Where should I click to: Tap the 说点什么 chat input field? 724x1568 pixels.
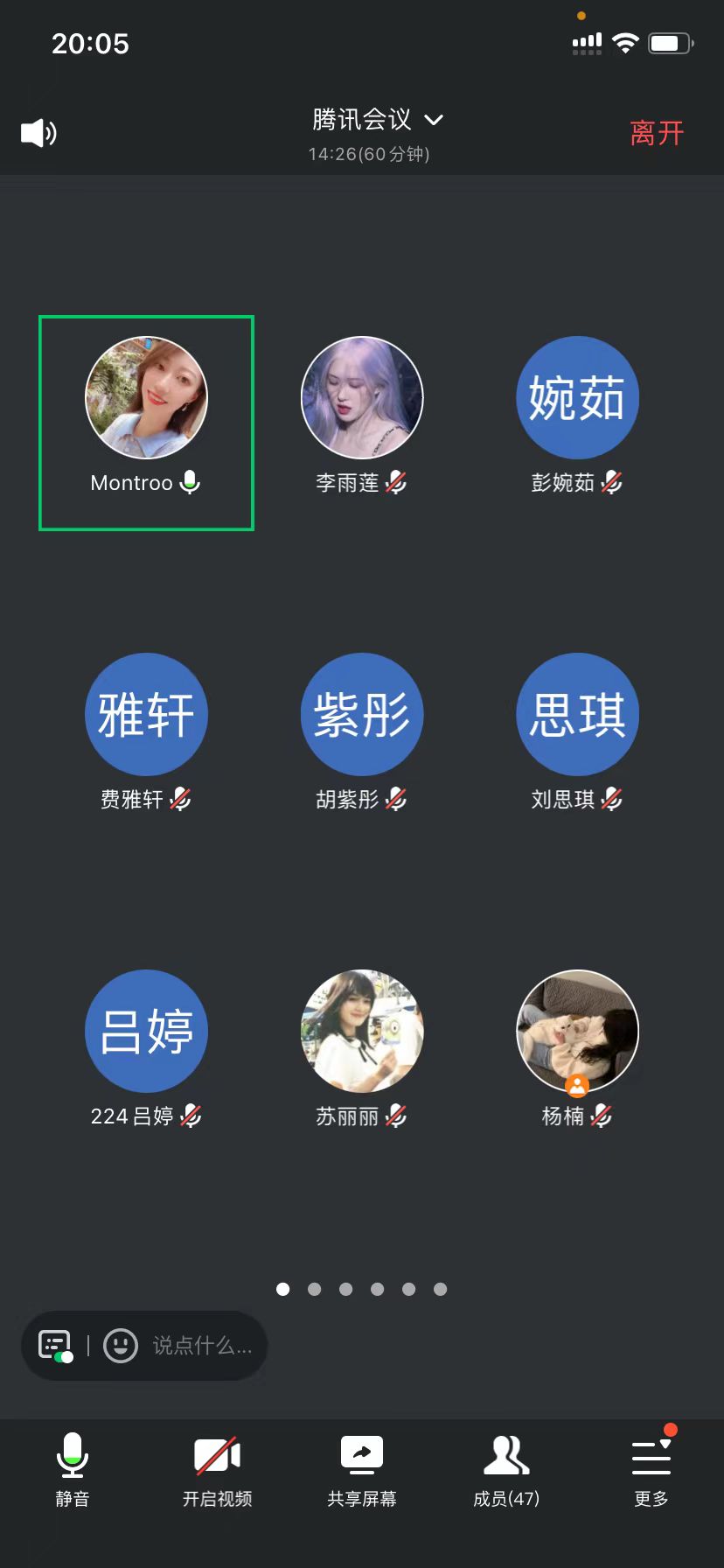[203, 1346]
